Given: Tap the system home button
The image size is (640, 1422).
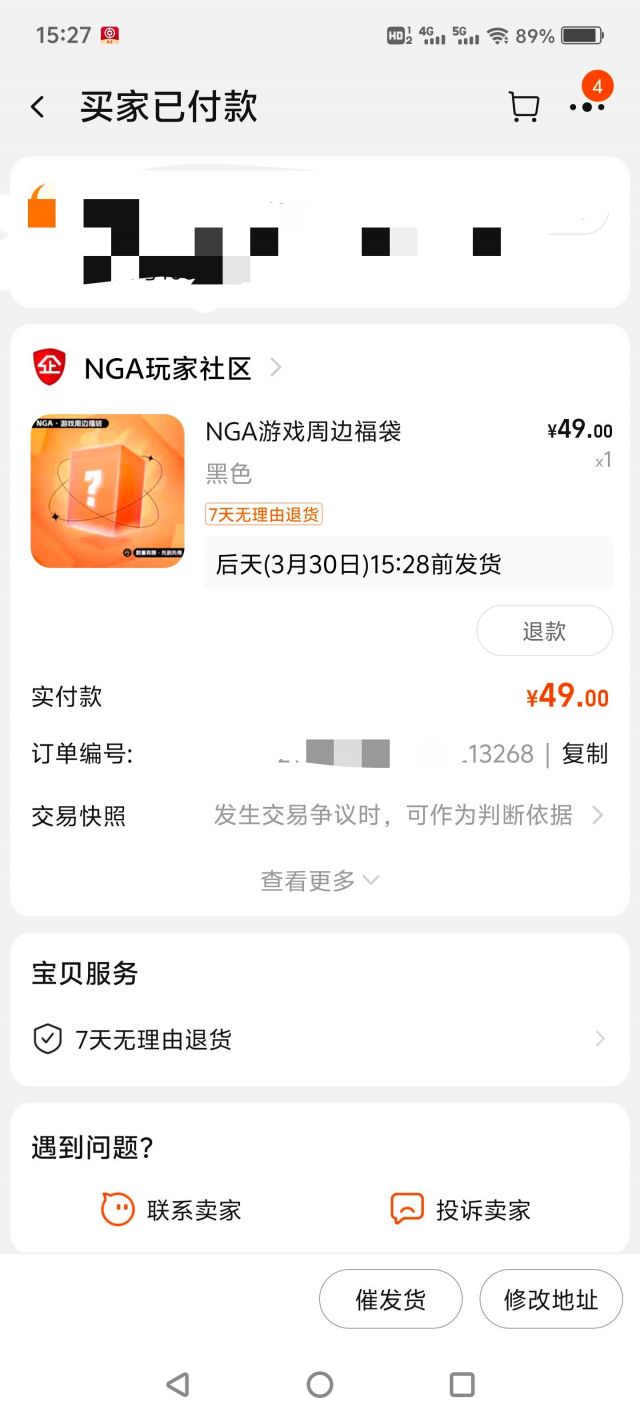Looking at the screenshot, I should click(x=320, y=1384).
